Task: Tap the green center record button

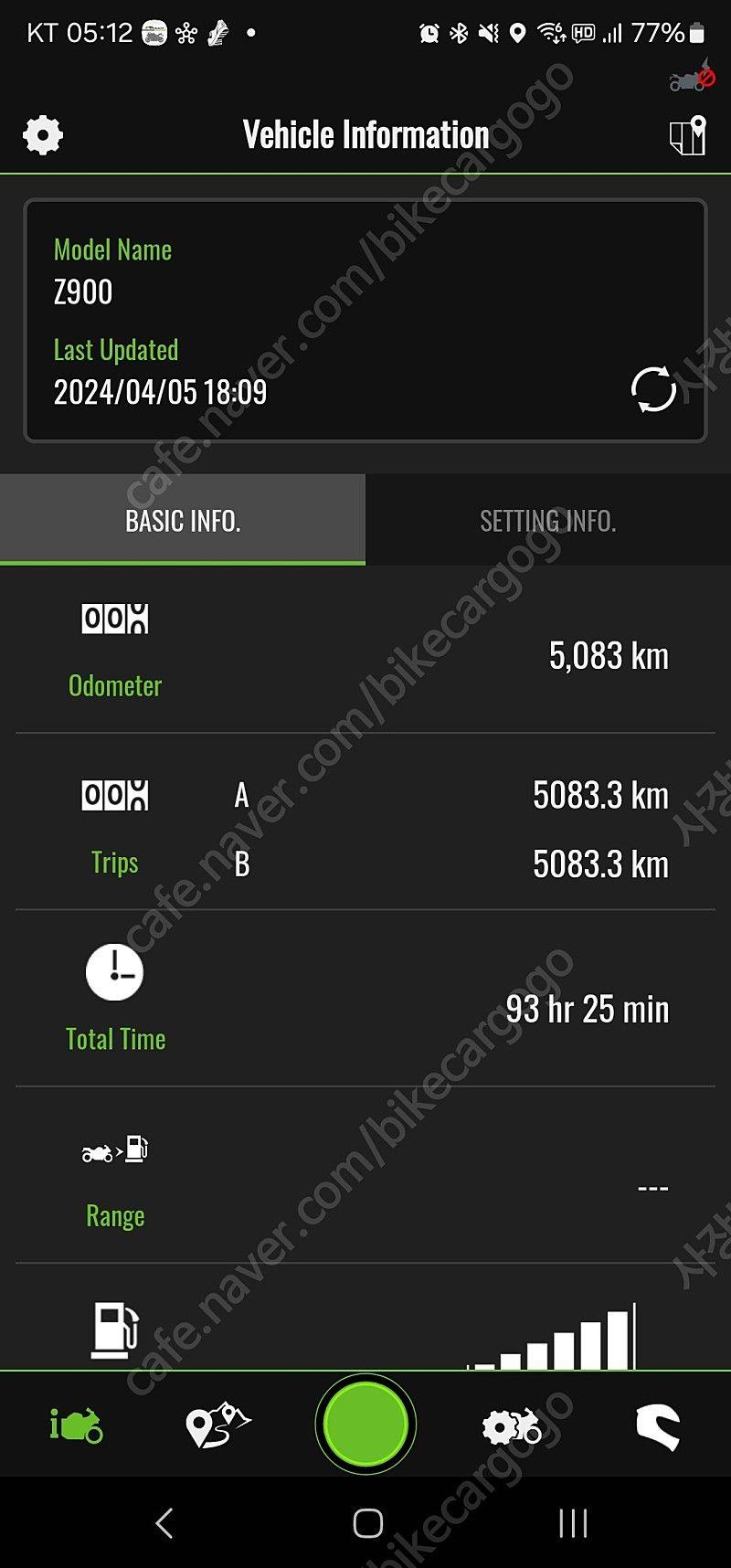Action: pos(365,1424)
